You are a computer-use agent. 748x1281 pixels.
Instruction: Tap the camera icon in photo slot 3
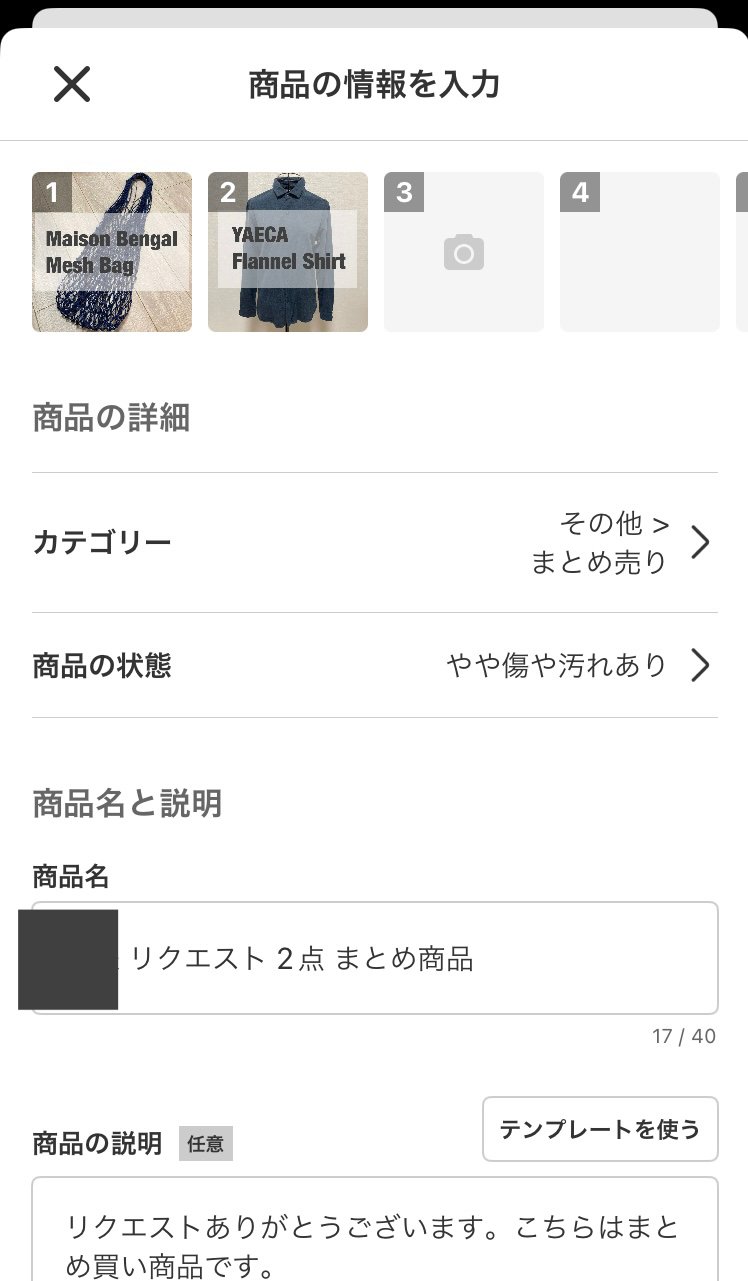click(463, 251)
